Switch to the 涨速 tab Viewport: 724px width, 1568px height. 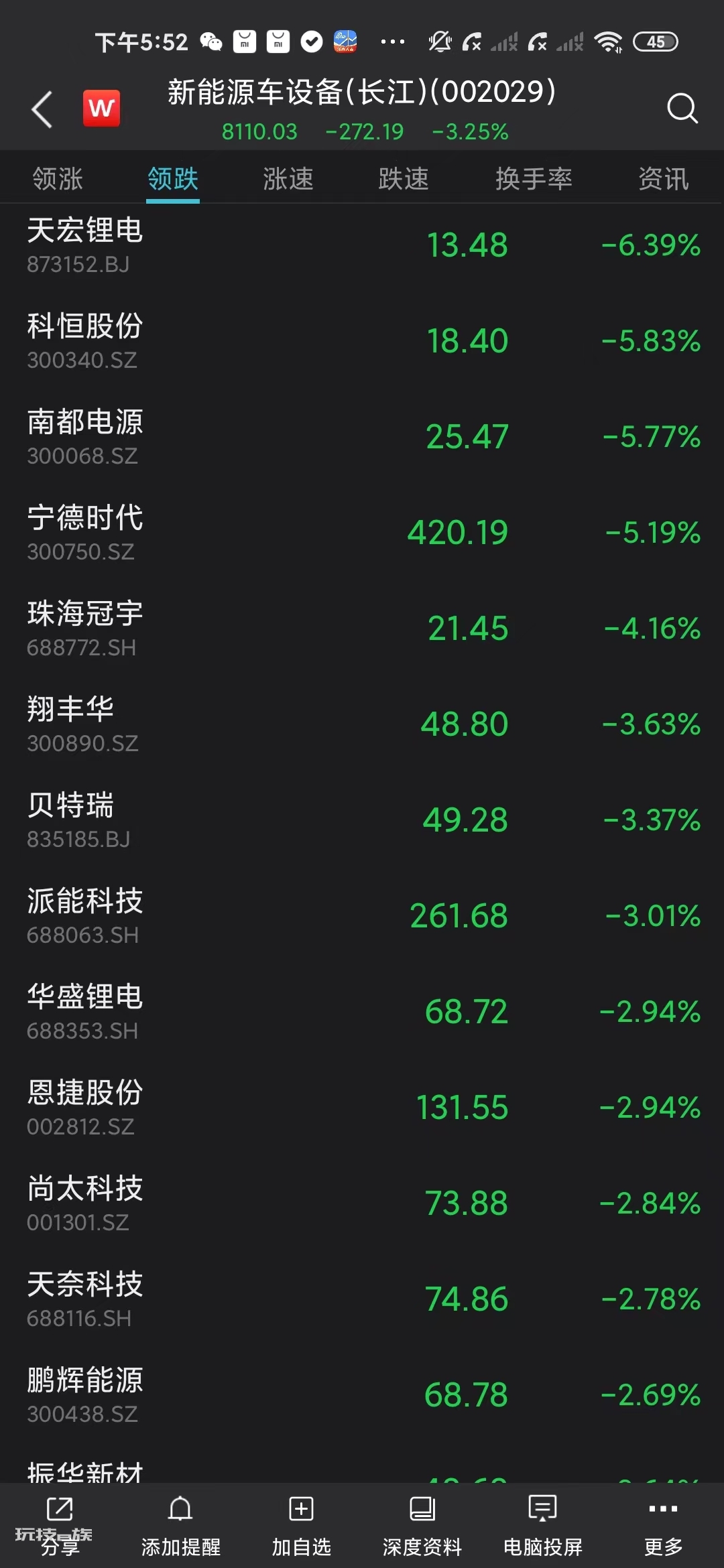coord(288,179)
